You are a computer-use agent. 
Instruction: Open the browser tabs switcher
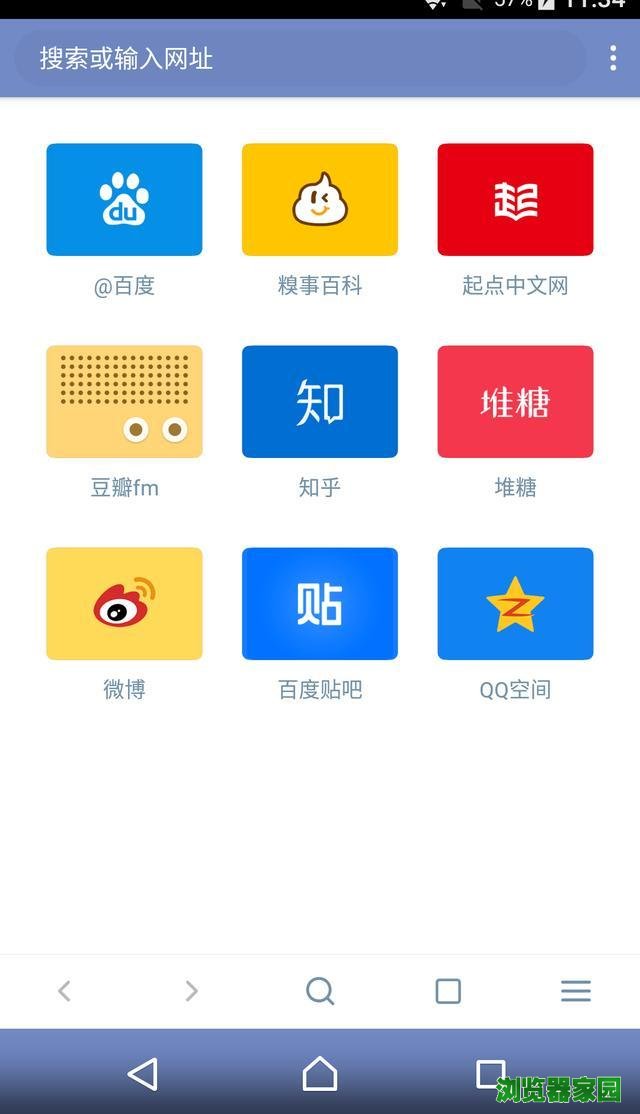coord(448,991)
